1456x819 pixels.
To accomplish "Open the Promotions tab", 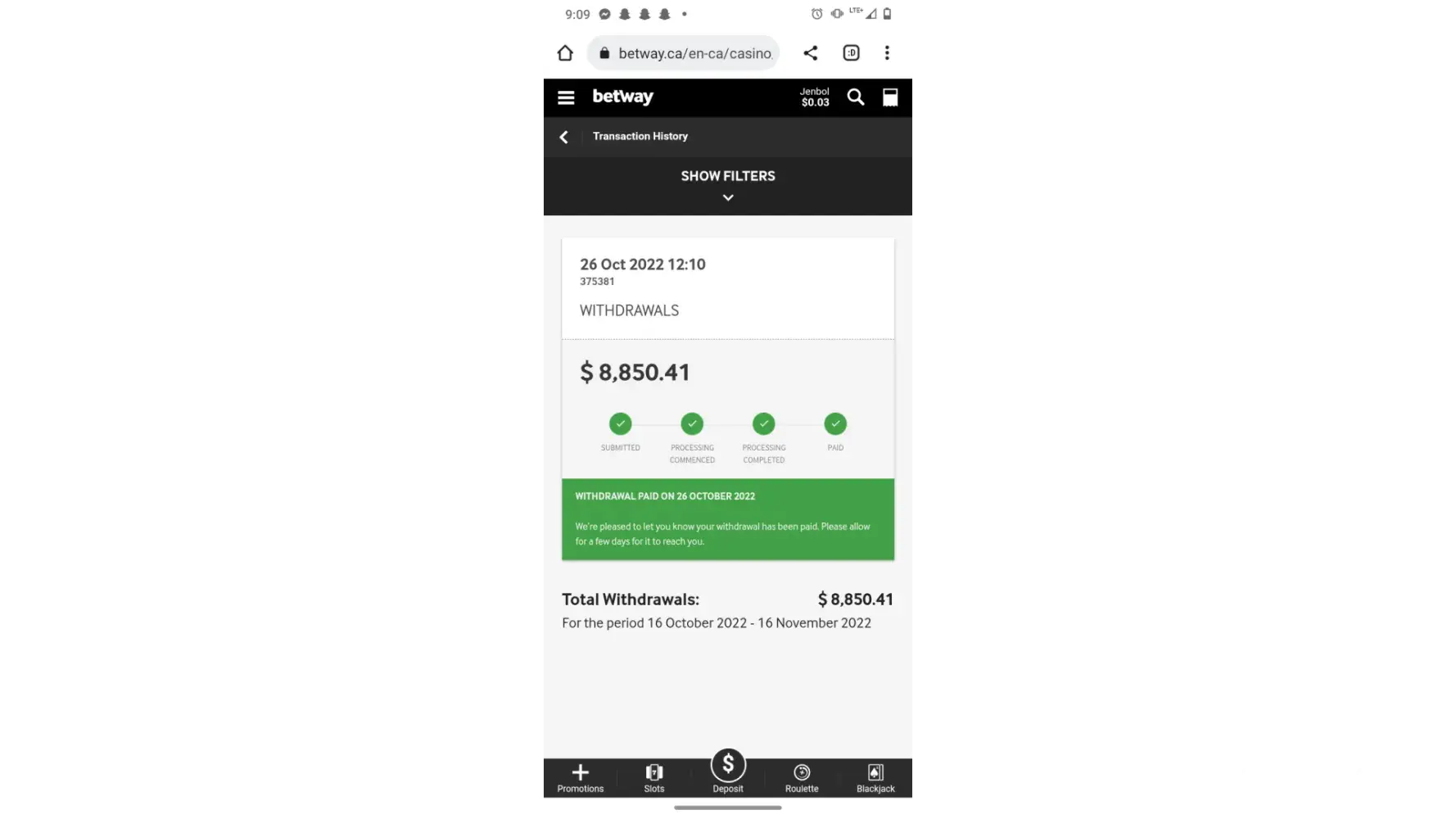I will pos(580,778).
